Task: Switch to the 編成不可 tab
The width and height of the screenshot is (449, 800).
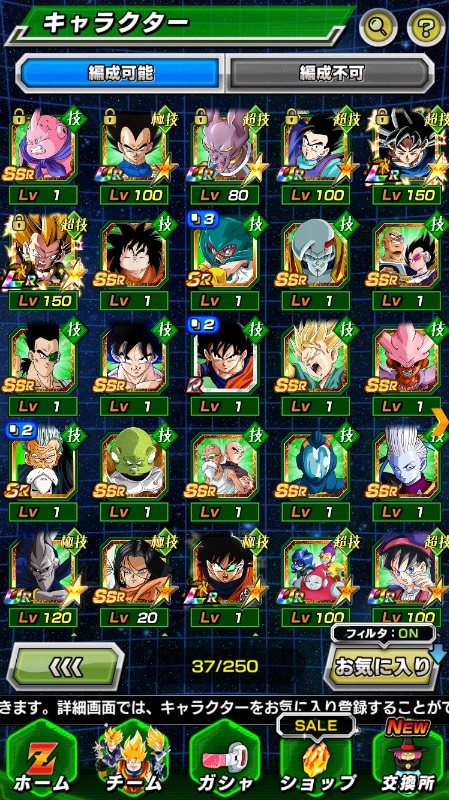Action: click(x=330, y=73)
